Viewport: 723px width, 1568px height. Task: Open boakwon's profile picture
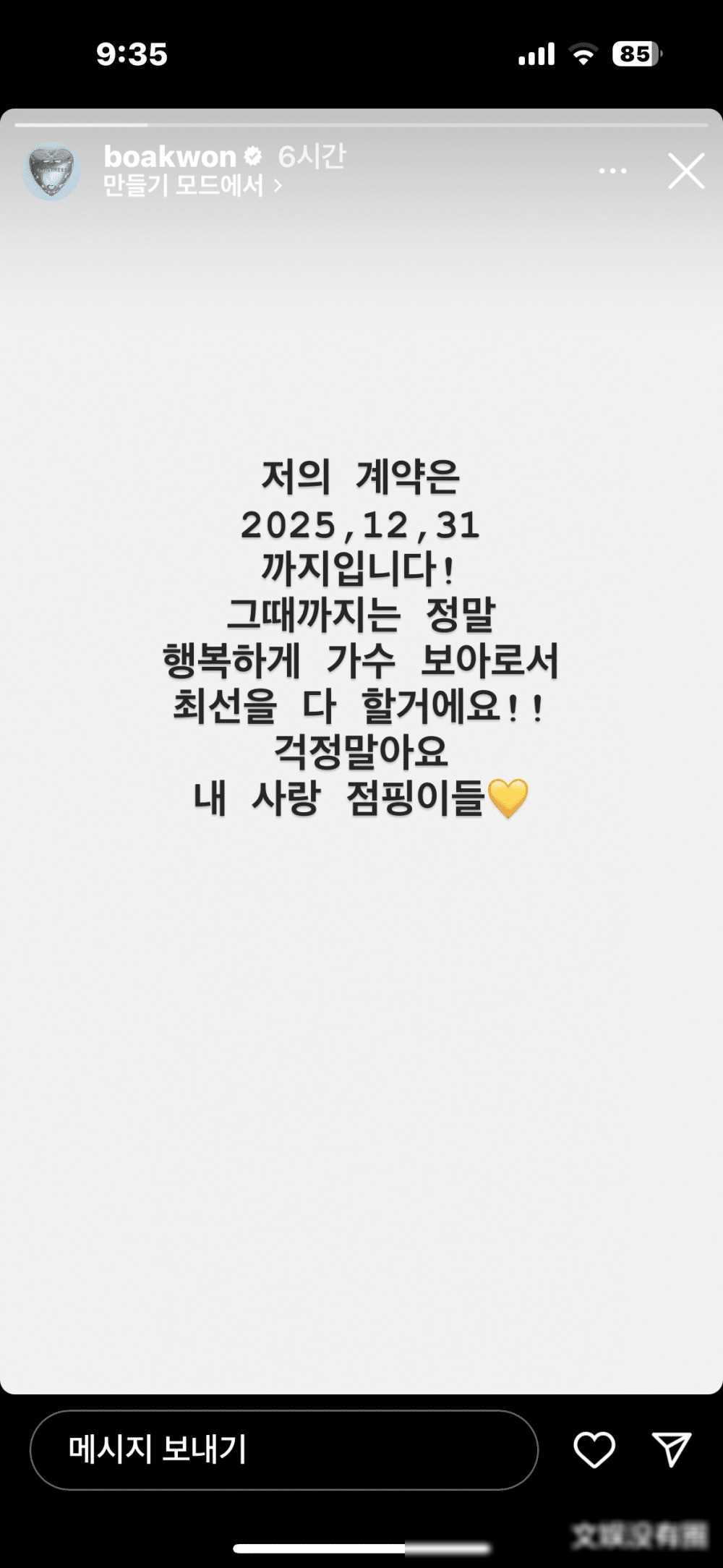pyautogui.click(x=51, y=171)
